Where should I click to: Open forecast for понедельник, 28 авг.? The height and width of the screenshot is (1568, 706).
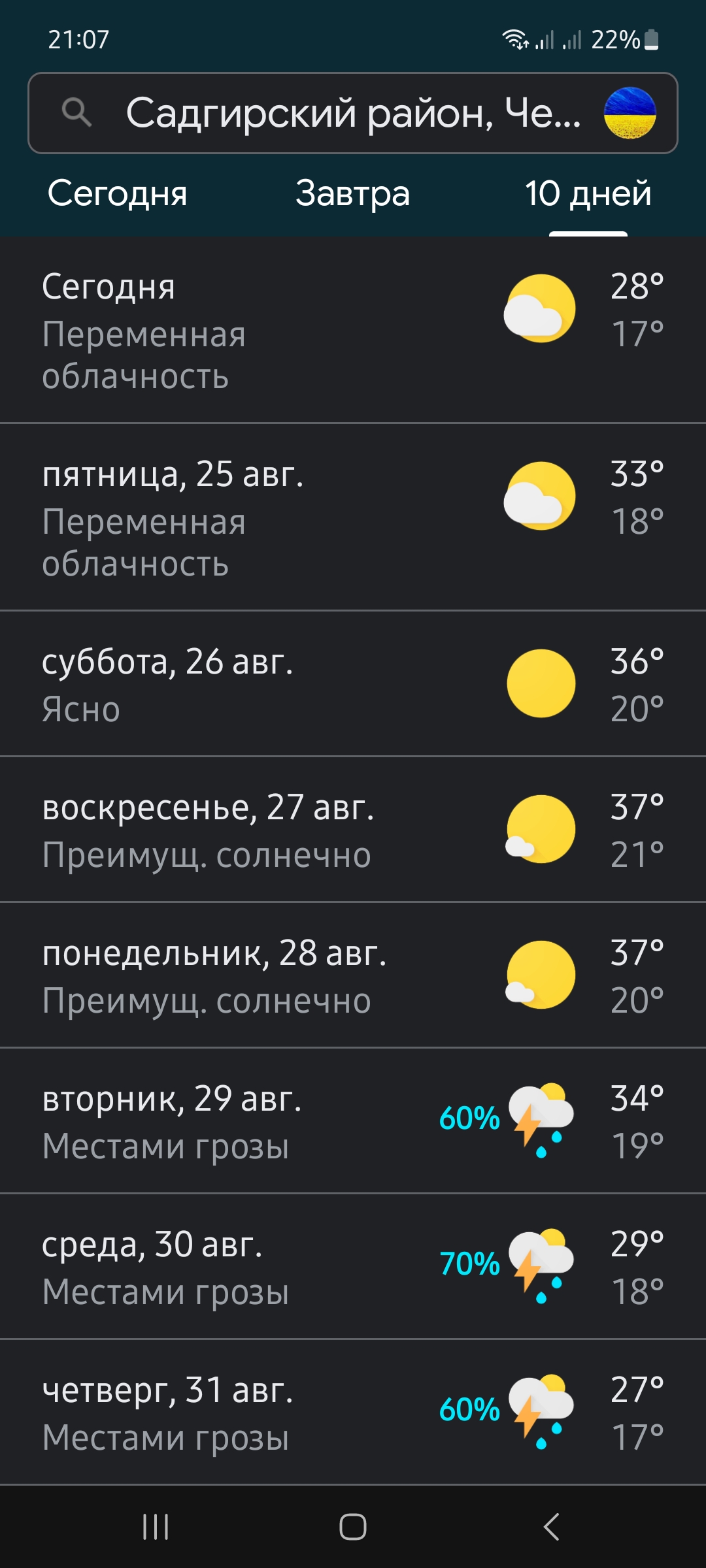pos(353,975)
